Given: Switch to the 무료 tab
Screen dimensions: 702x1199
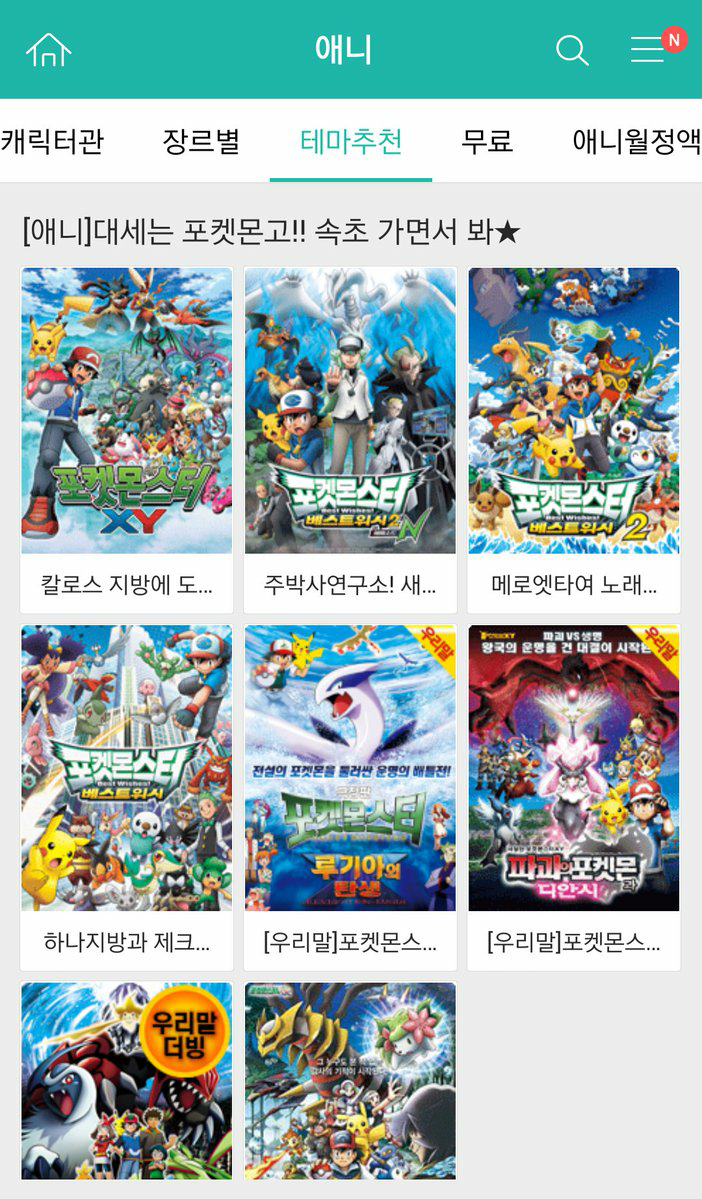Looking at the screenshot, I should (x=487, y=141).
